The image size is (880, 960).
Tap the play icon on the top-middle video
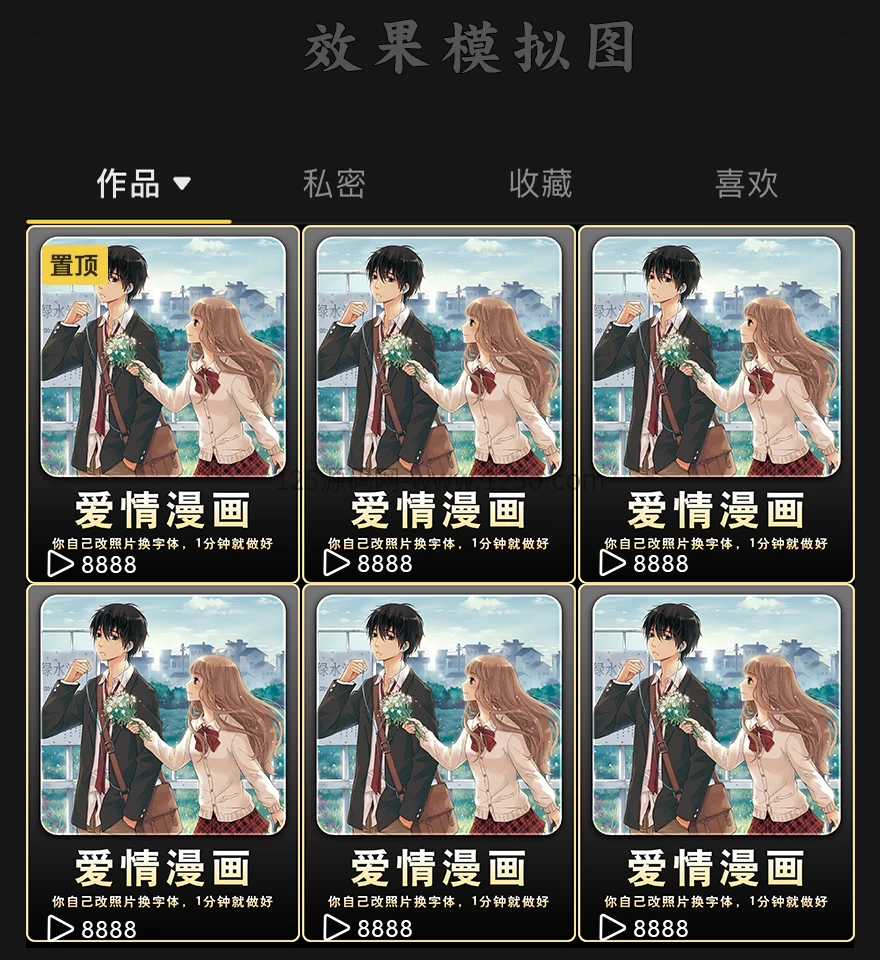tap(335, 562)
